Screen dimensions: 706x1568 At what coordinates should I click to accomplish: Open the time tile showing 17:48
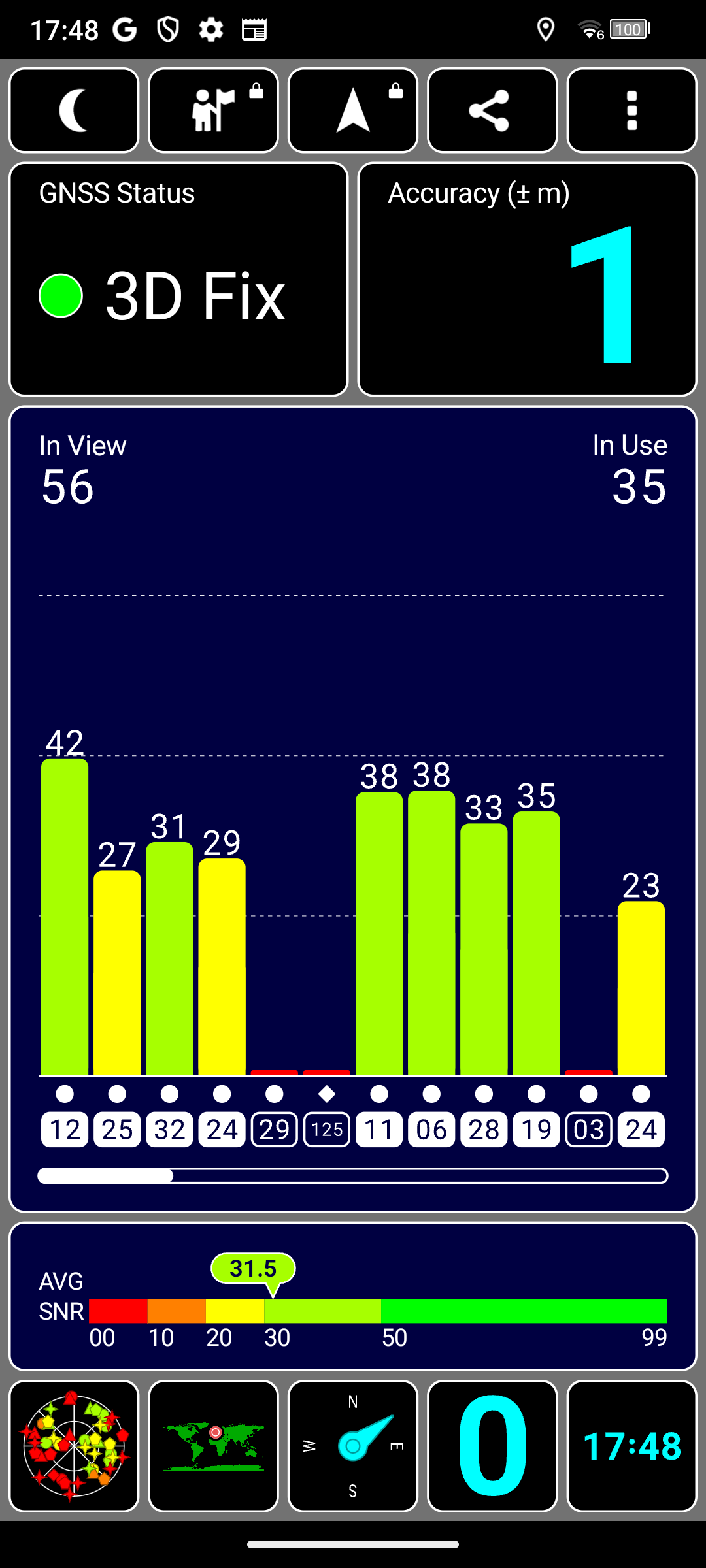(632, 1446)
